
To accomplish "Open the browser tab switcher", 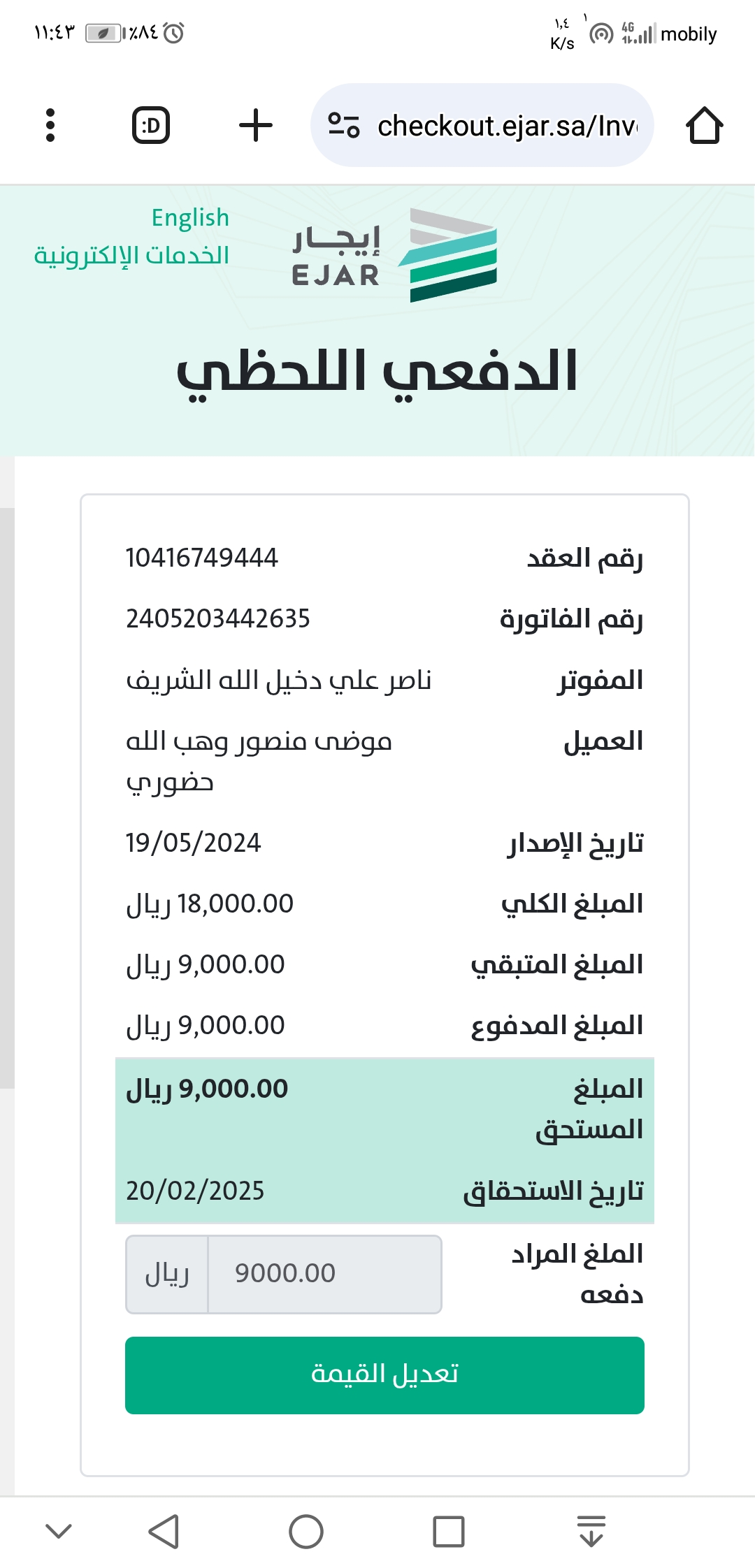I will tap(151, 125).
